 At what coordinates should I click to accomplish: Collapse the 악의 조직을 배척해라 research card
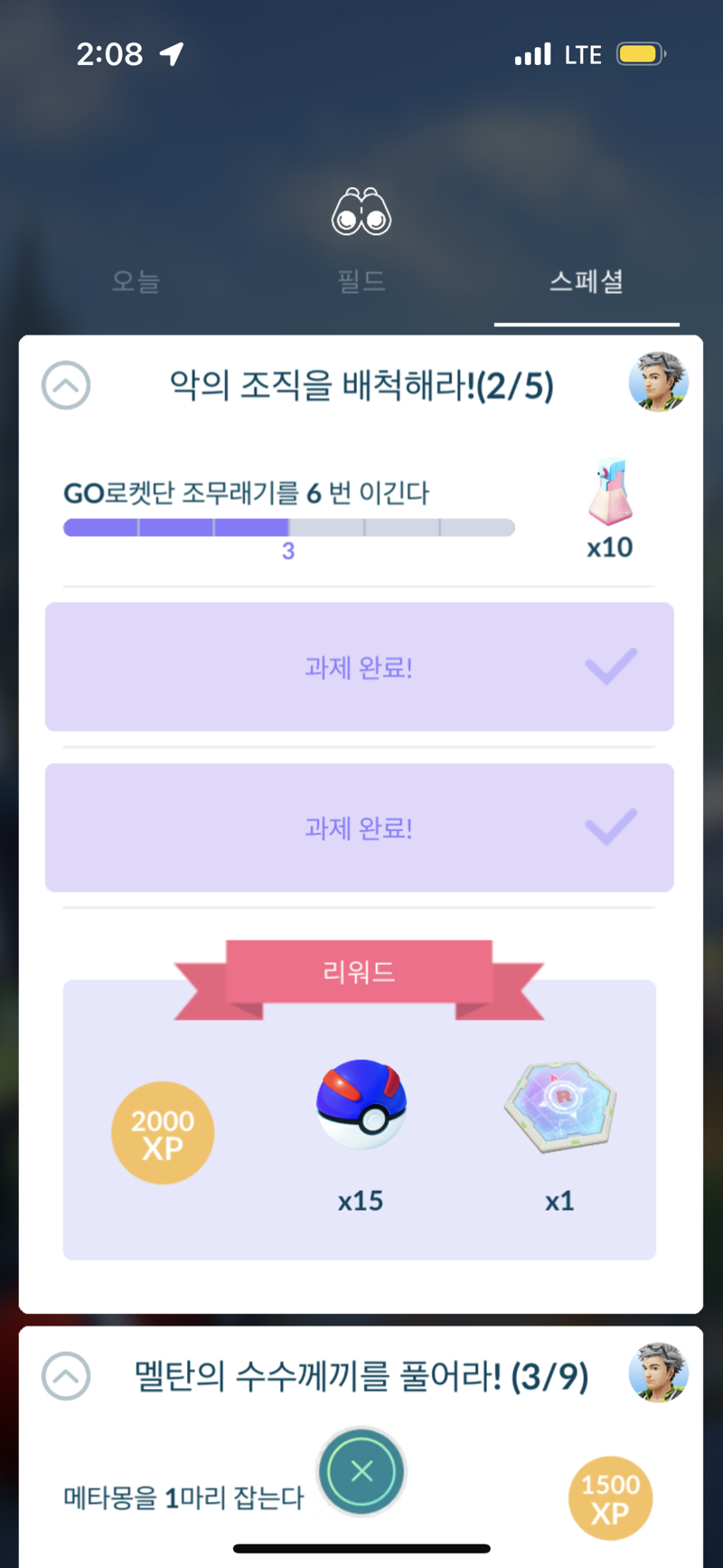click(66, 386)
